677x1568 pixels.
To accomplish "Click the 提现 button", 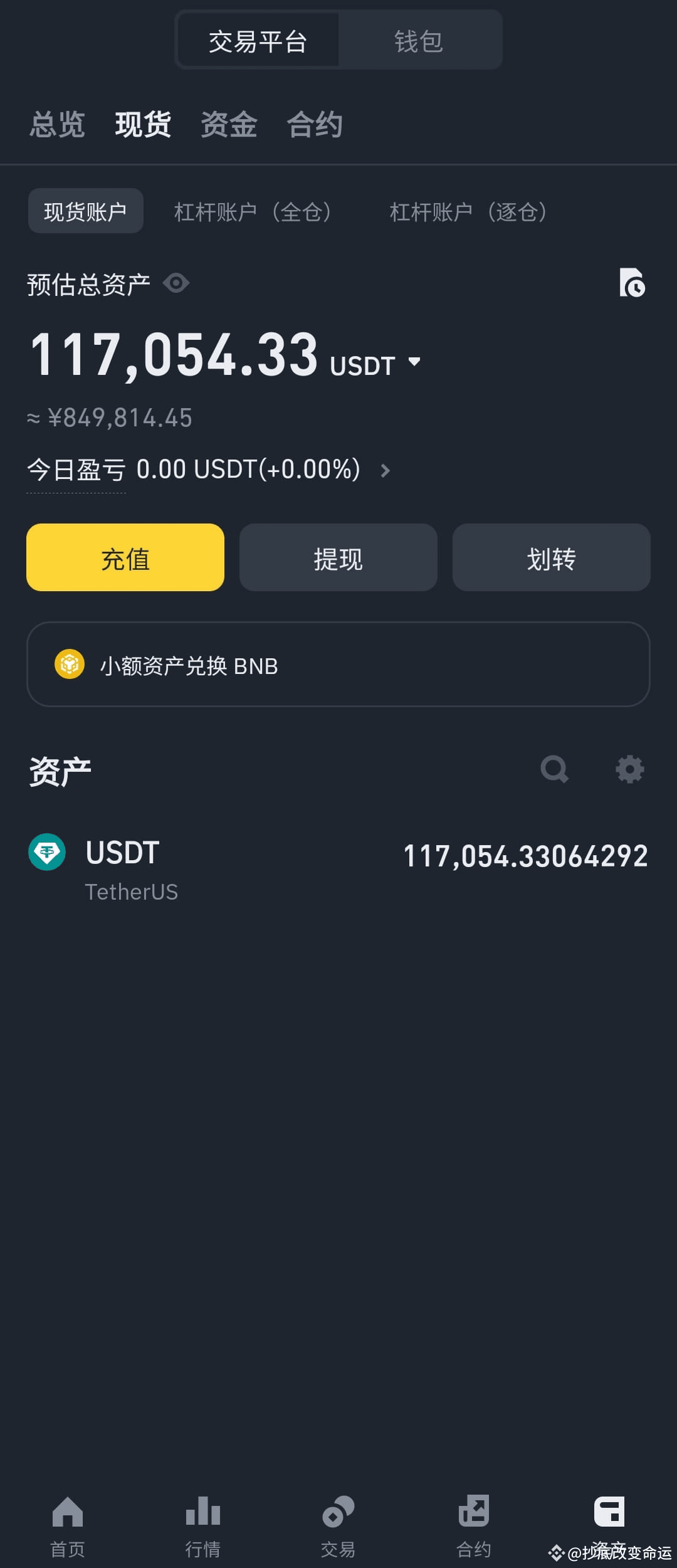I will [338, 557].
